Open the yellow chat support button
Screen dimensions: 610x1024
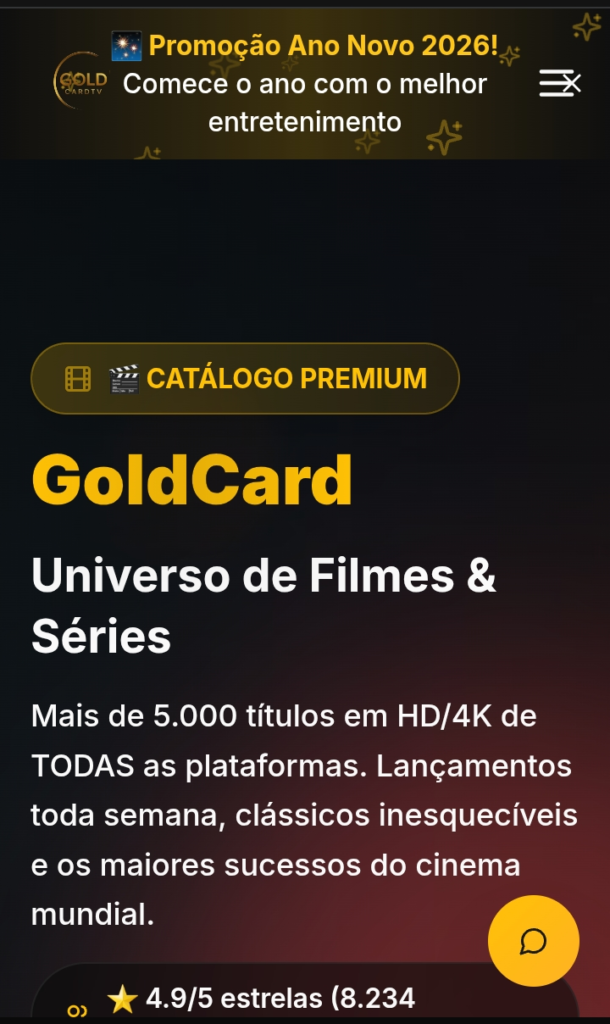(533, 941)
